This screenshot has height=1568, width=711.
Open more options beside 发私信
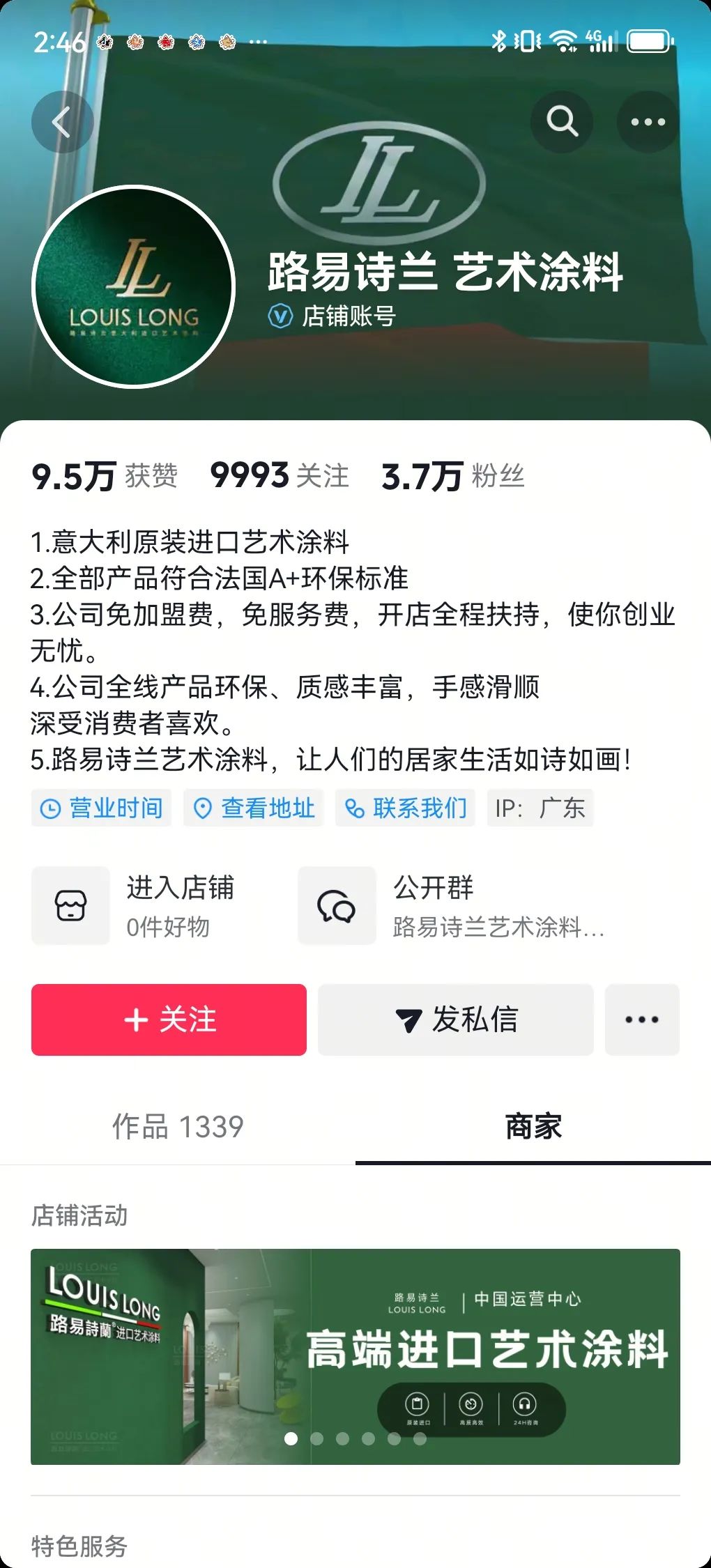click(642, 1020)
